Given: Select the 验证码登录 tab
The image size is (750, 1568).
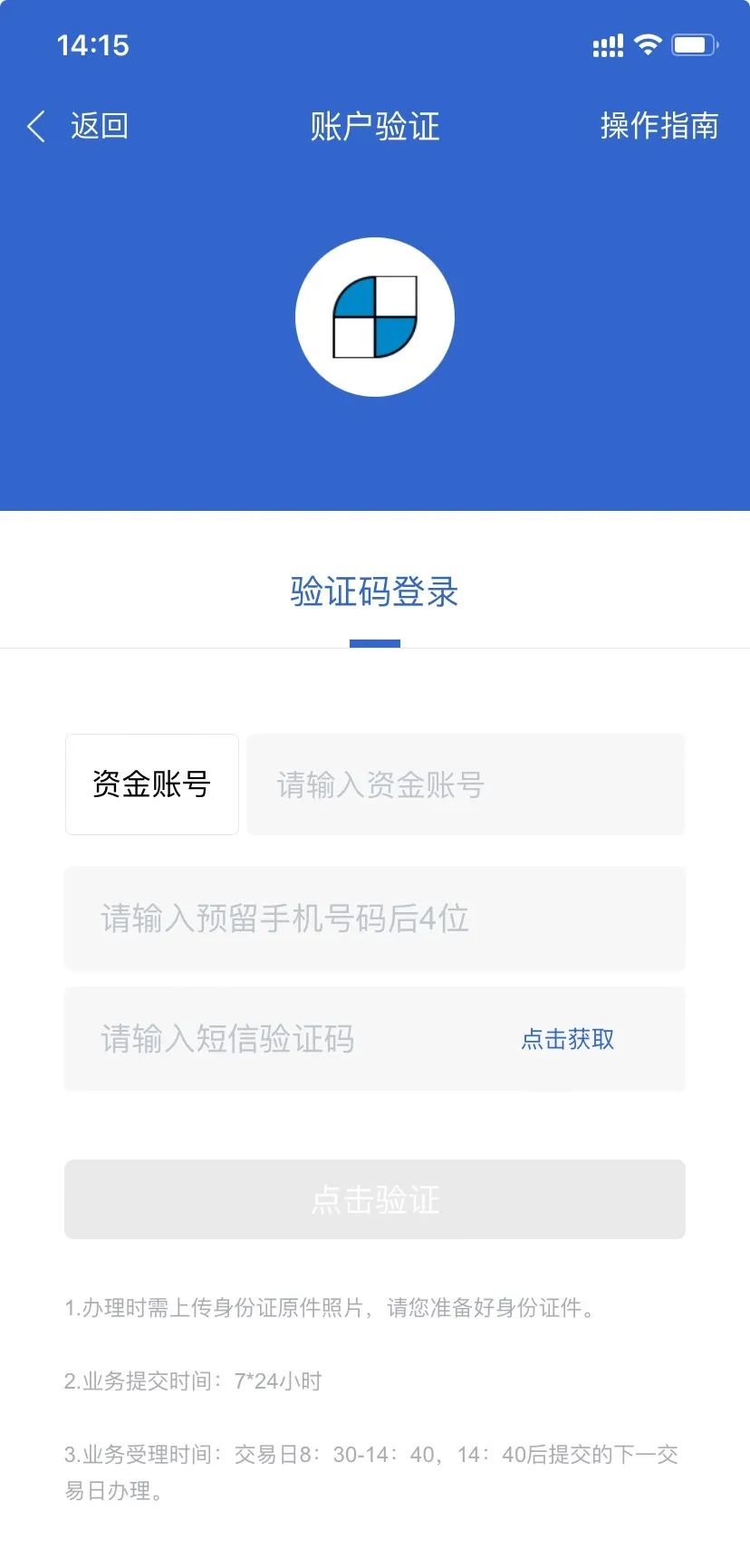Looking at the screenshot, I should (x=374, y=592).
